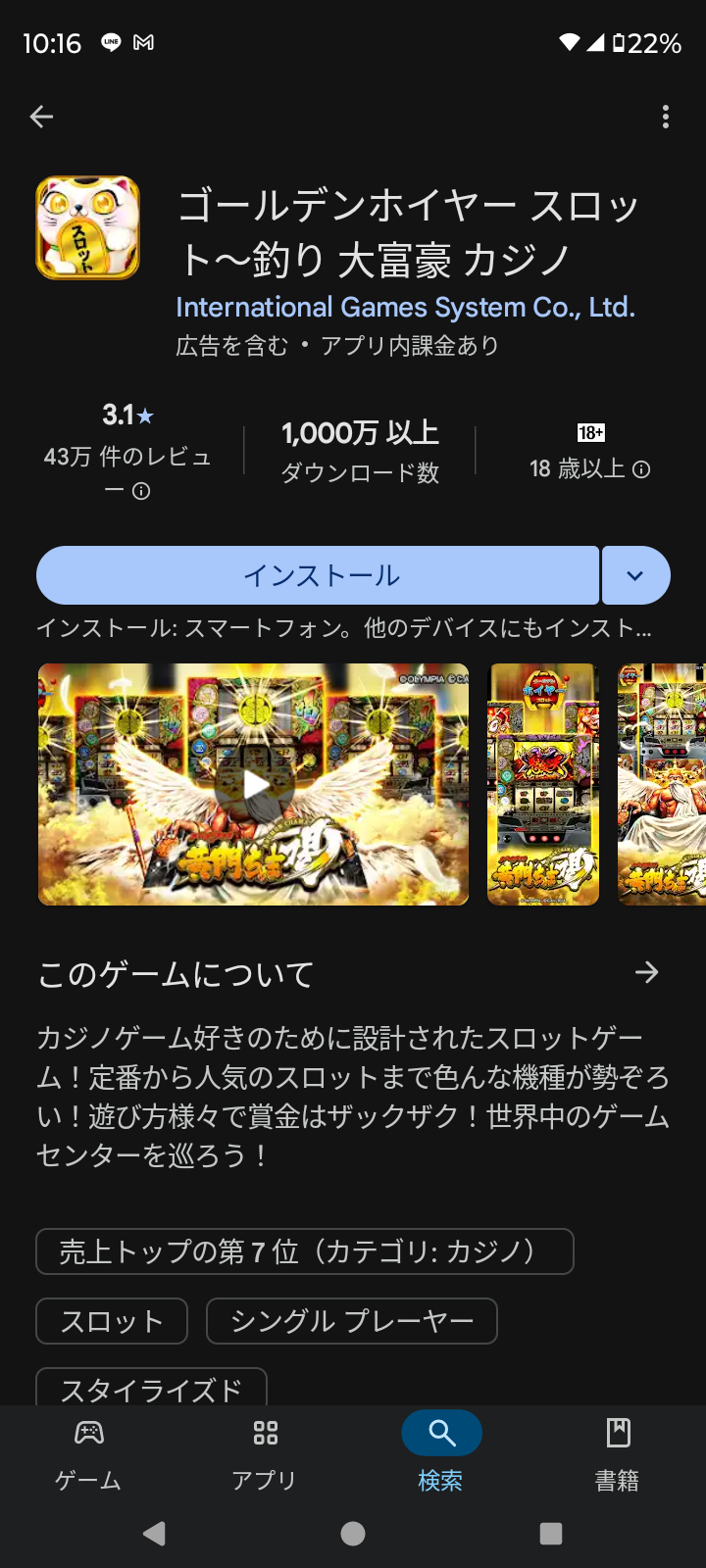Image resolution: width=706 pixels, height=1568 pixels.
Task: Tap the インストール button
Action: [318, 575]
